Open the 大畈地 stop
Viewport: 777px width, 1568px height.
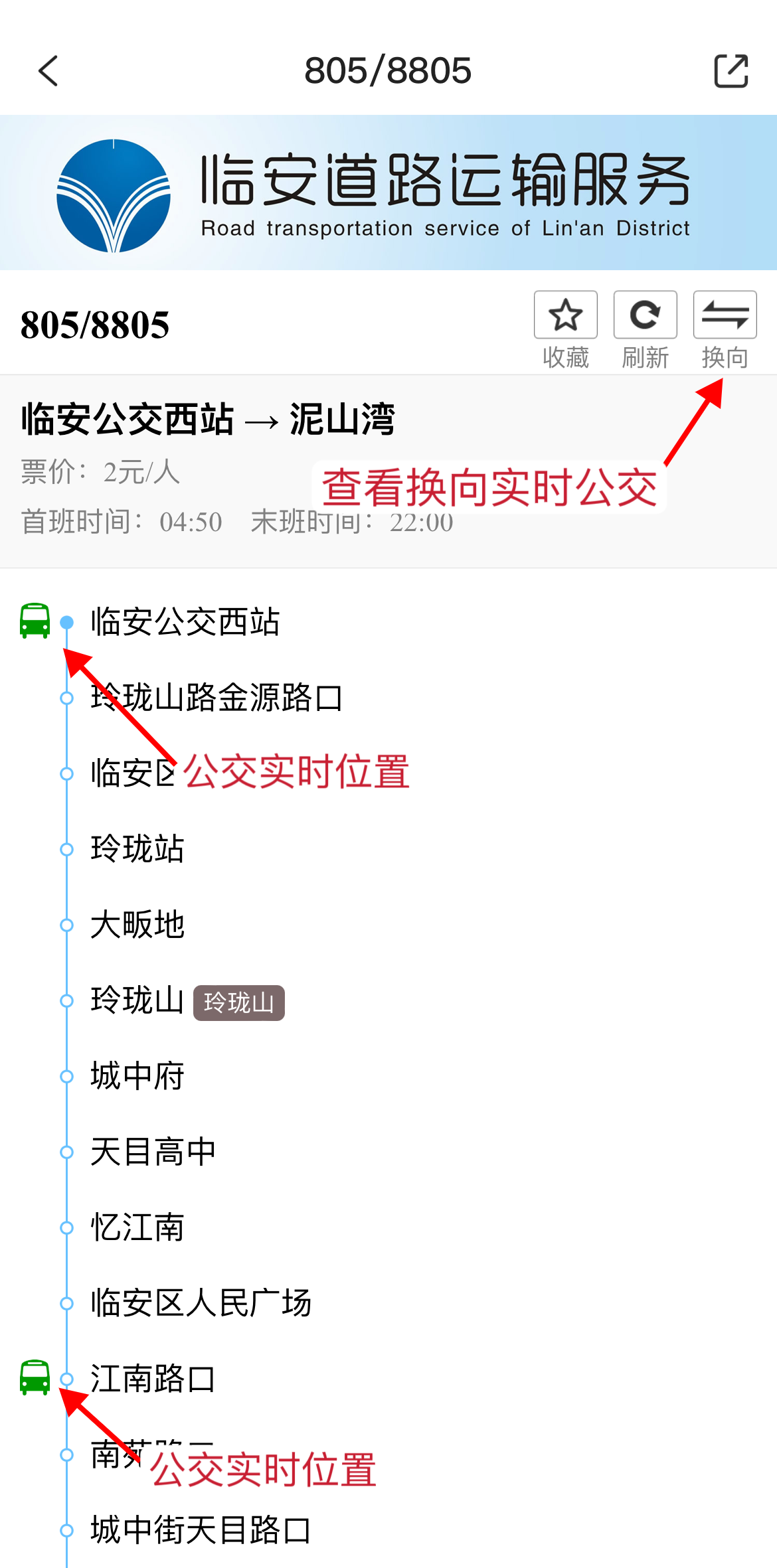137,925
